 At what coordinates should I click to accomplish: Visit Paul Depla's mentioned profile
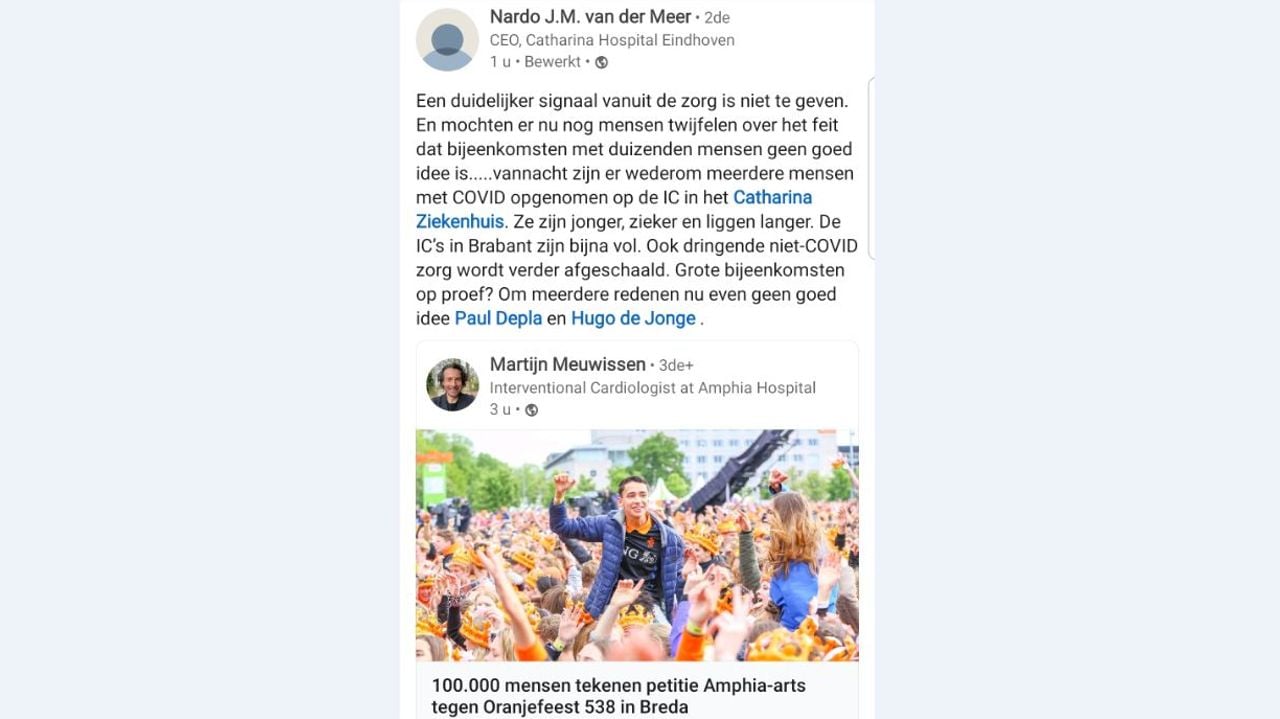498,319
